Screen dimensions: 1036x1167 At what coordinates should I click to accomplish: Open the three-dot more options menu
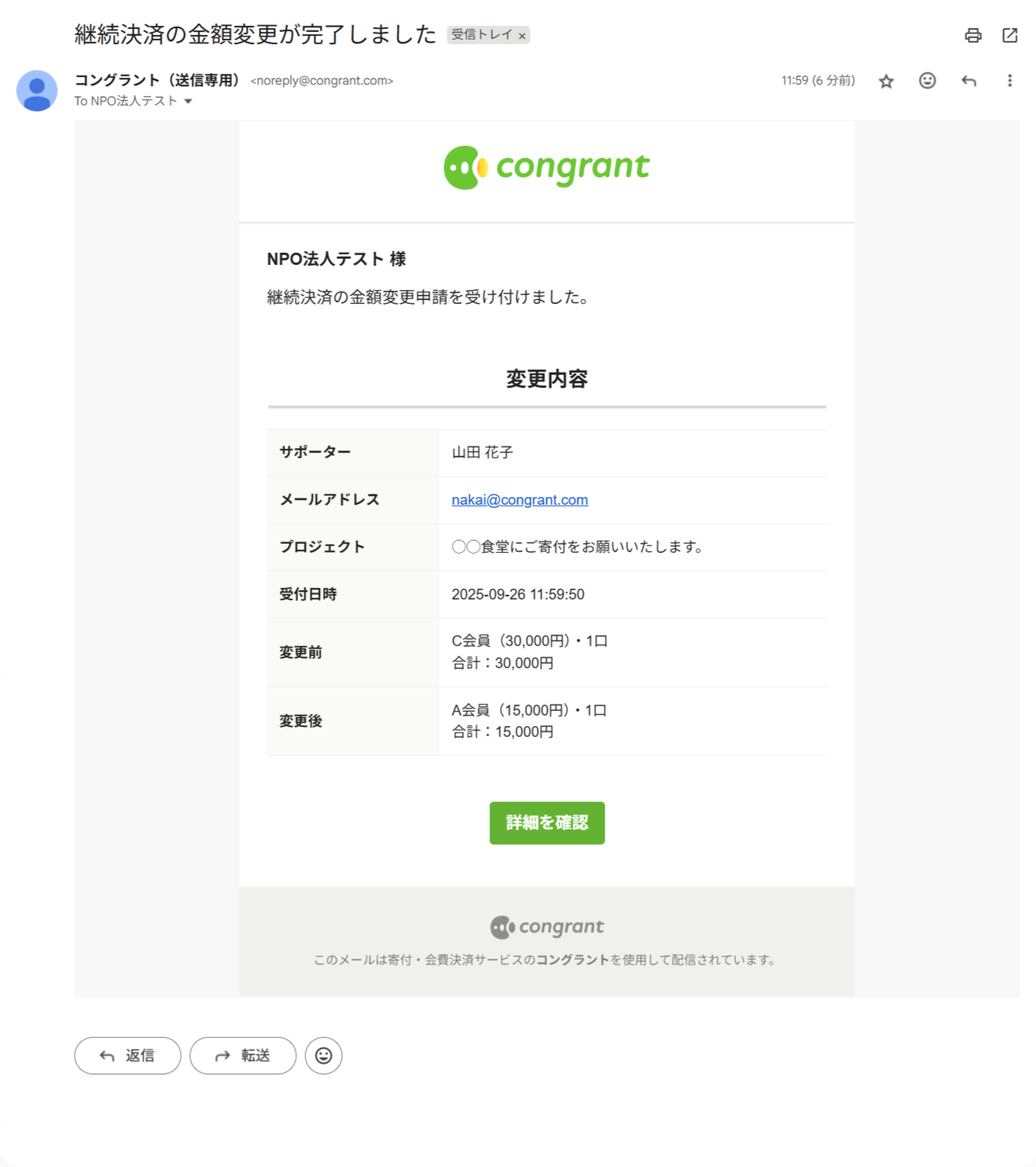tap(1009, 81)
